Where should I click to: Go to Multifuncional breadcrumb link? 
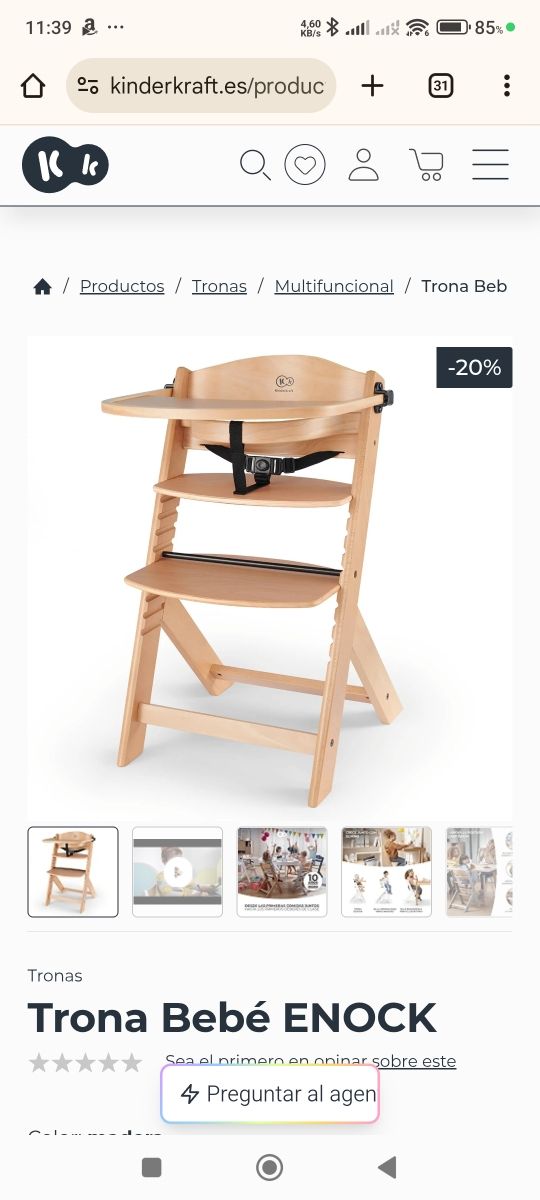334,286
